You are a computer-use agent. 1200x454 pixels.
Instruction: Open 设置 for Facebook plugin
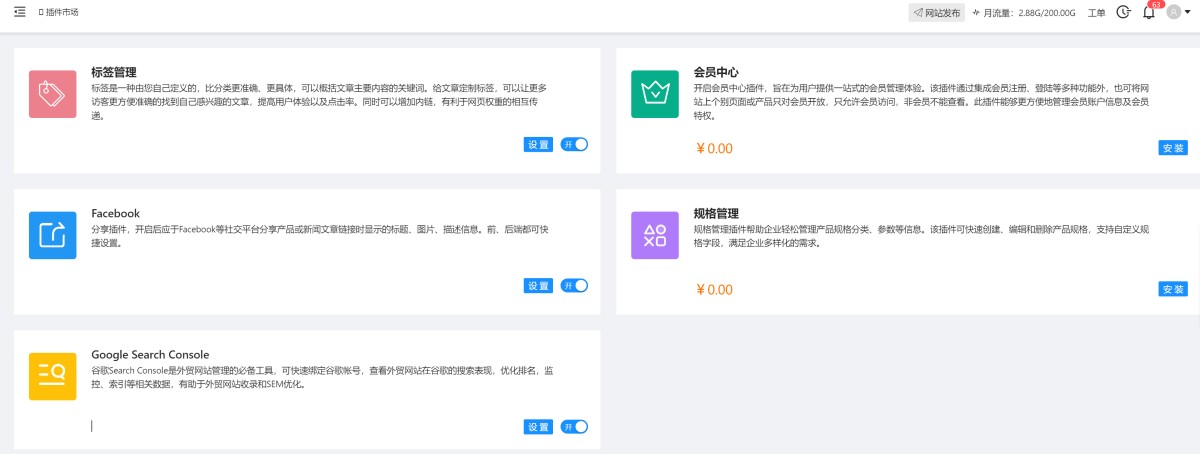[x=538, y=286]
